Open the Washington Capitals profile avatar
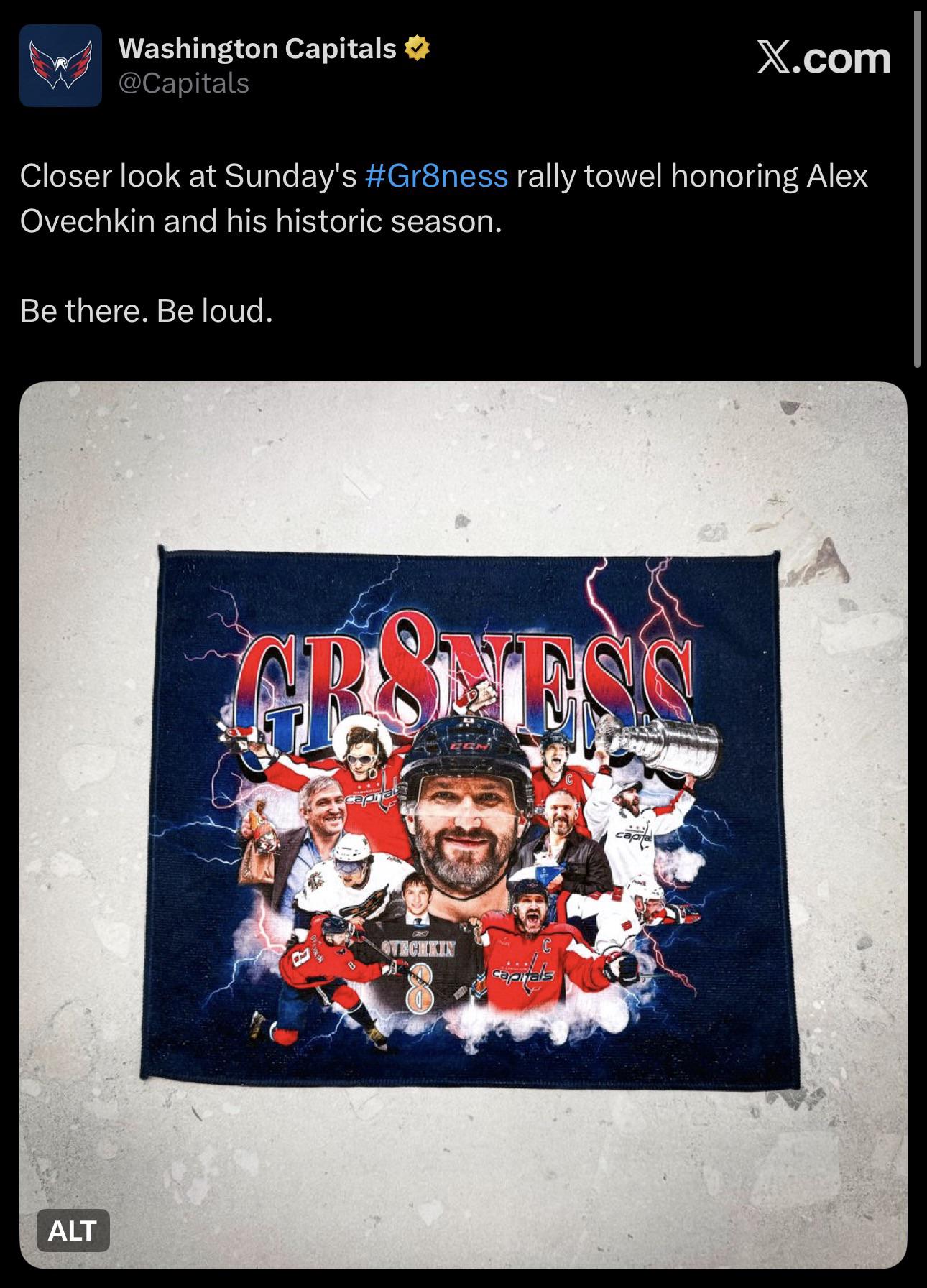This screenshot has height=1288, width=927. [x=60, y=65]
